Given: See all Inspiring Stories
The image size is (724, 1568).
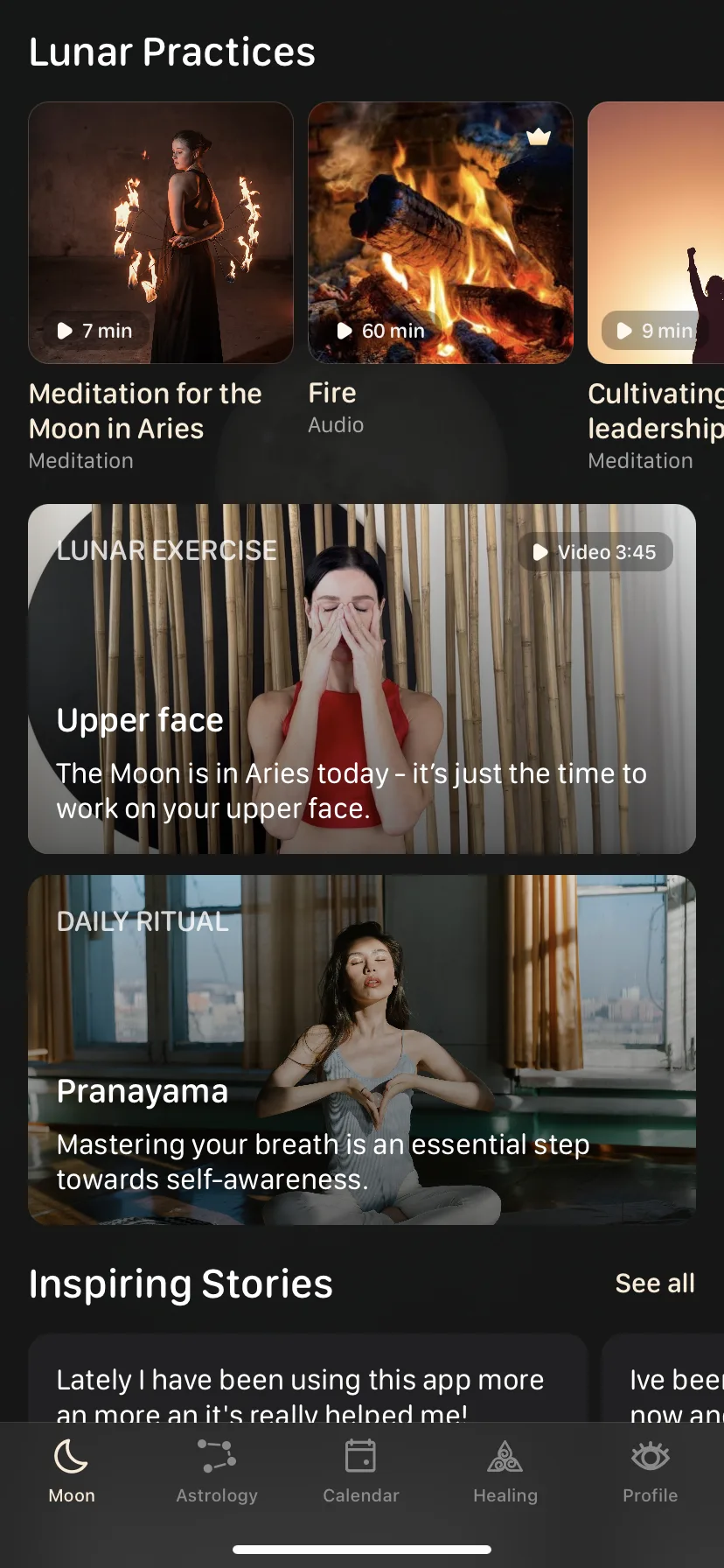Looking at the screenshot, I should [x=655, y=1284].
